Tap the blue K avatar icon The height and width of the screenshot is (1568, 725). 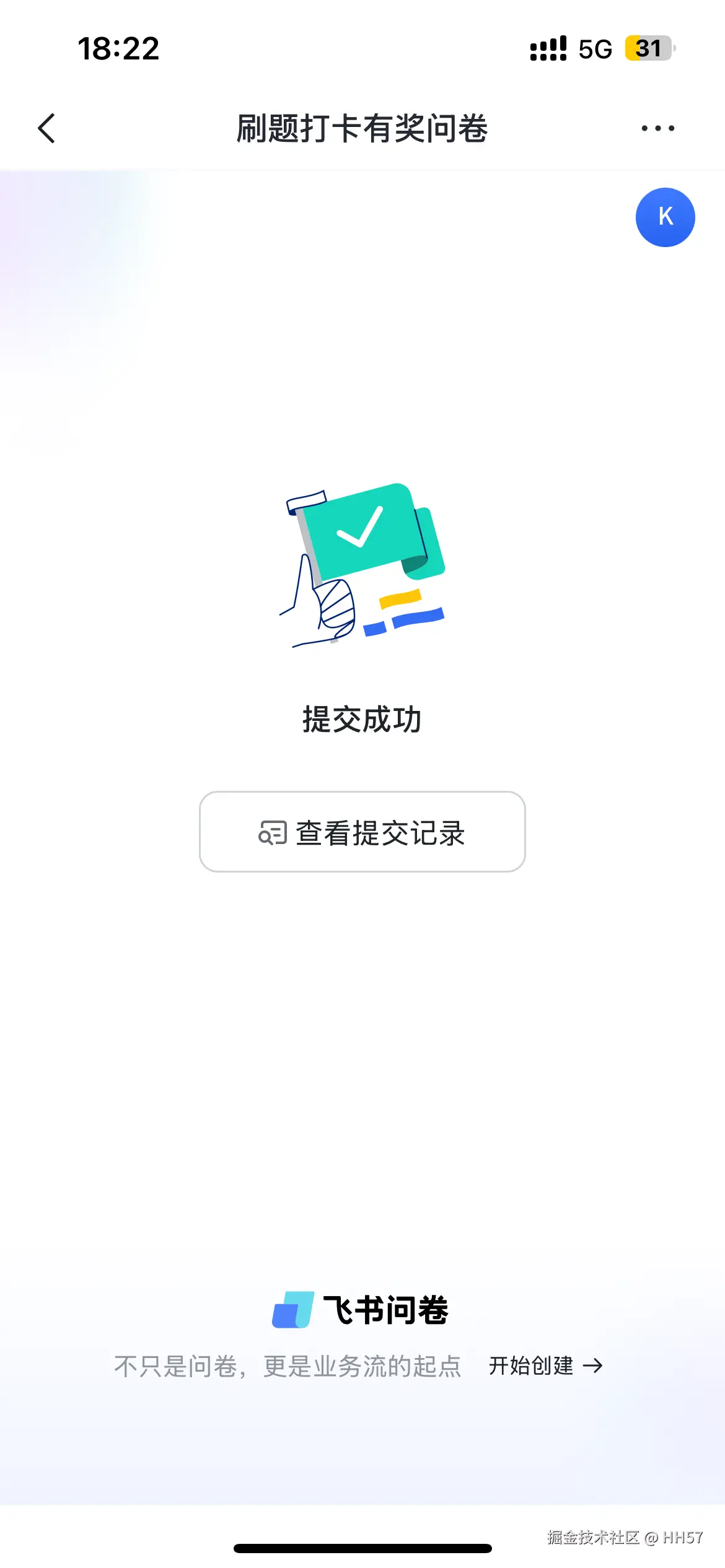point(665,217)
